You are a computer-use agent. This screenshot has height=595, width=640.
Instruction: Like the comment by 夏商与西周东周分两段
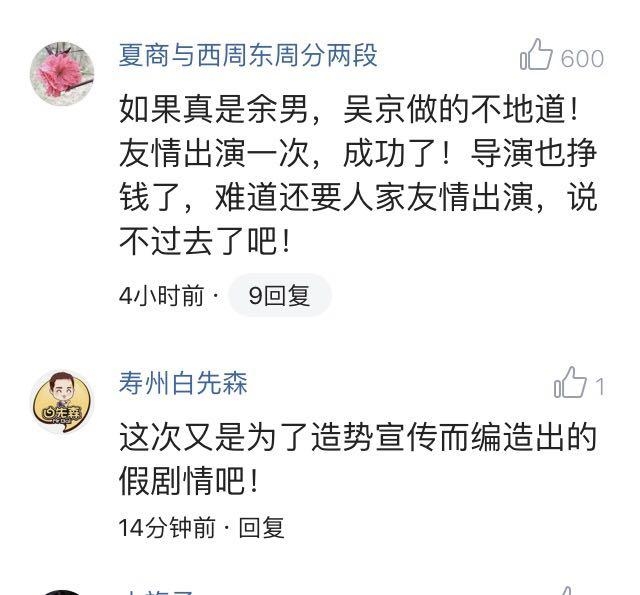coord(537,56)
